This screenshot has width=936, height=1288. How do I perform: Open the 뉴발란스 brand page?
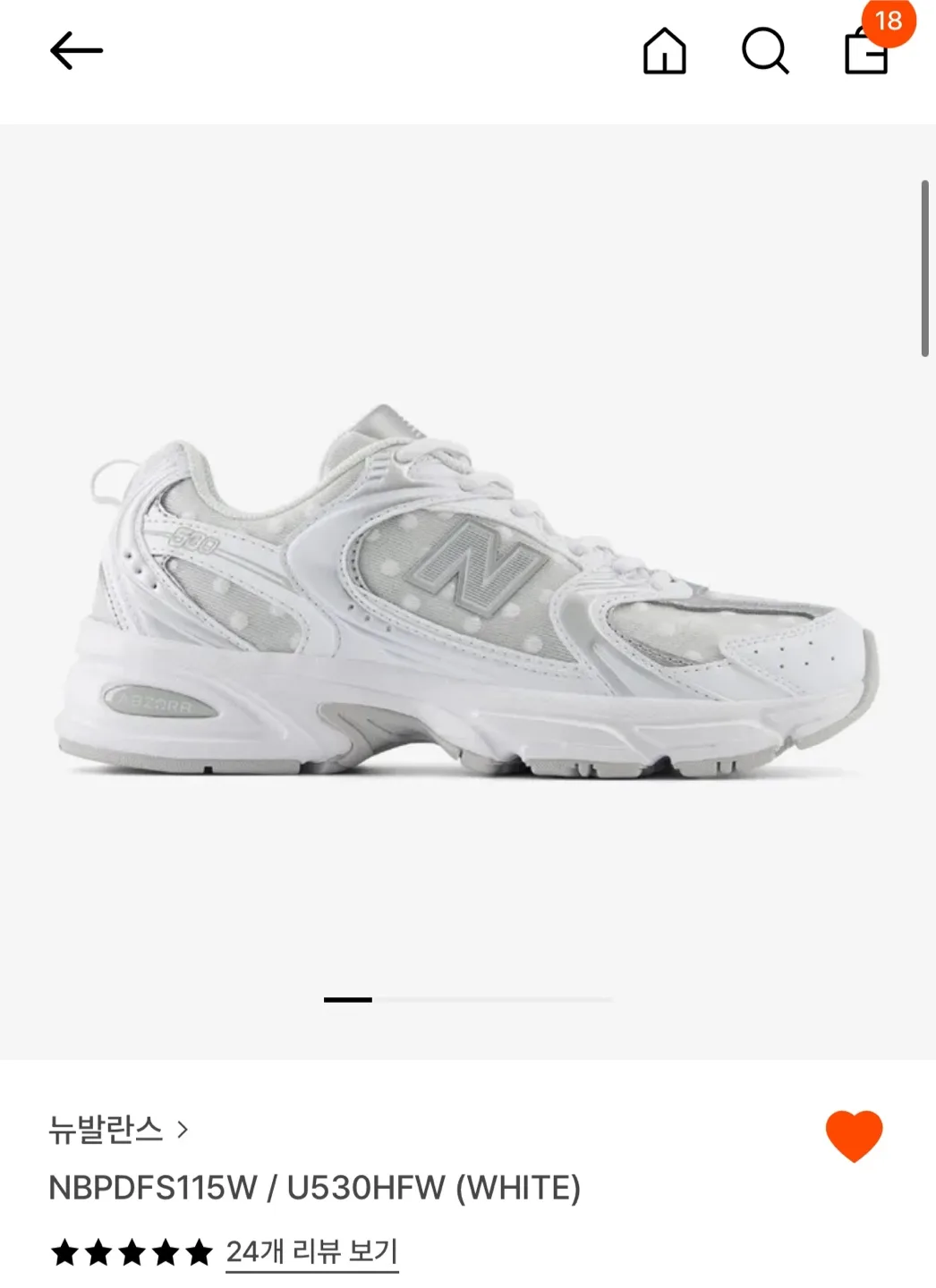(118, 1130)
